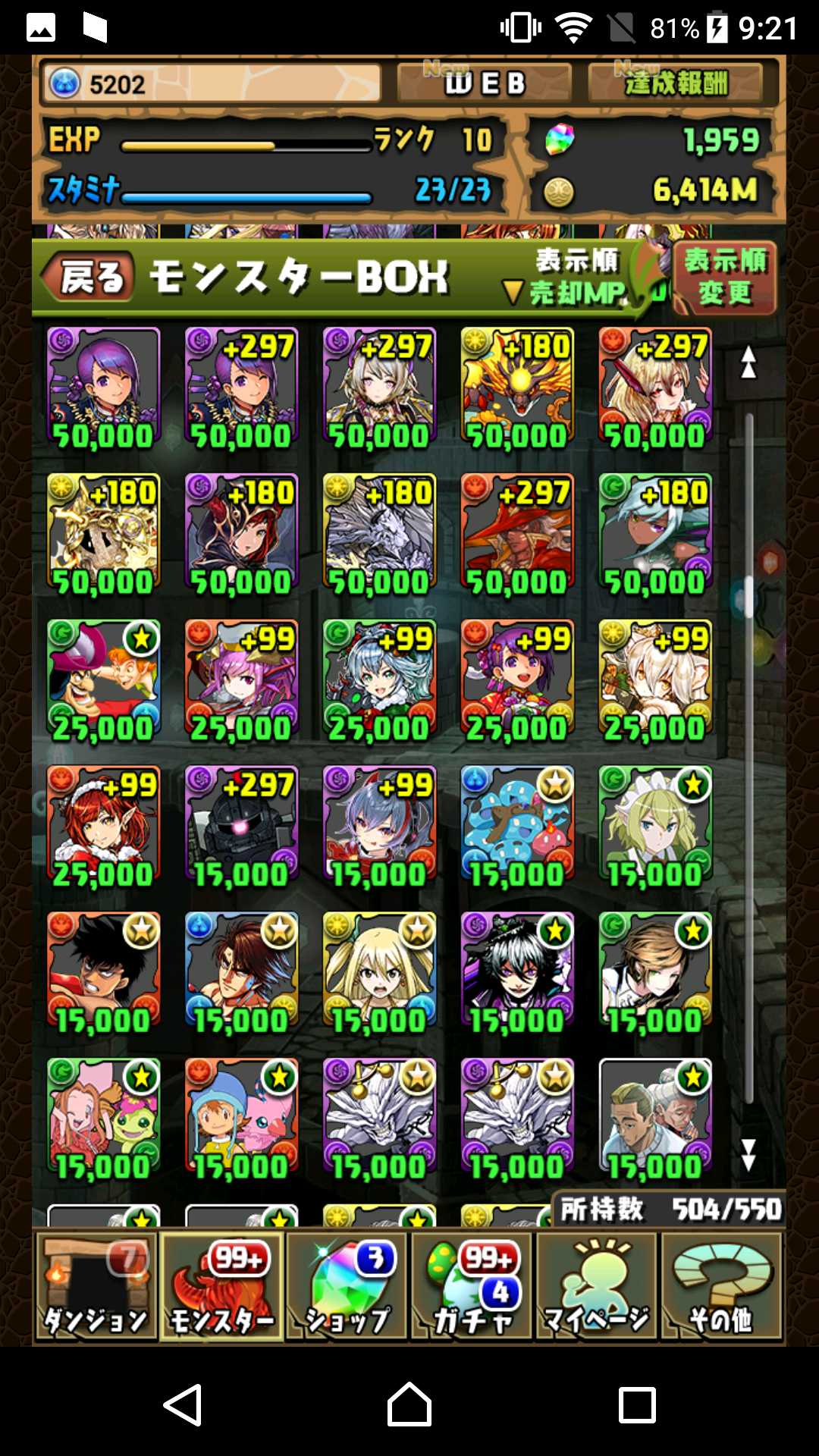819x1456 pixels.
Task: Open recent apps overview
Action: coord(637,1404)
